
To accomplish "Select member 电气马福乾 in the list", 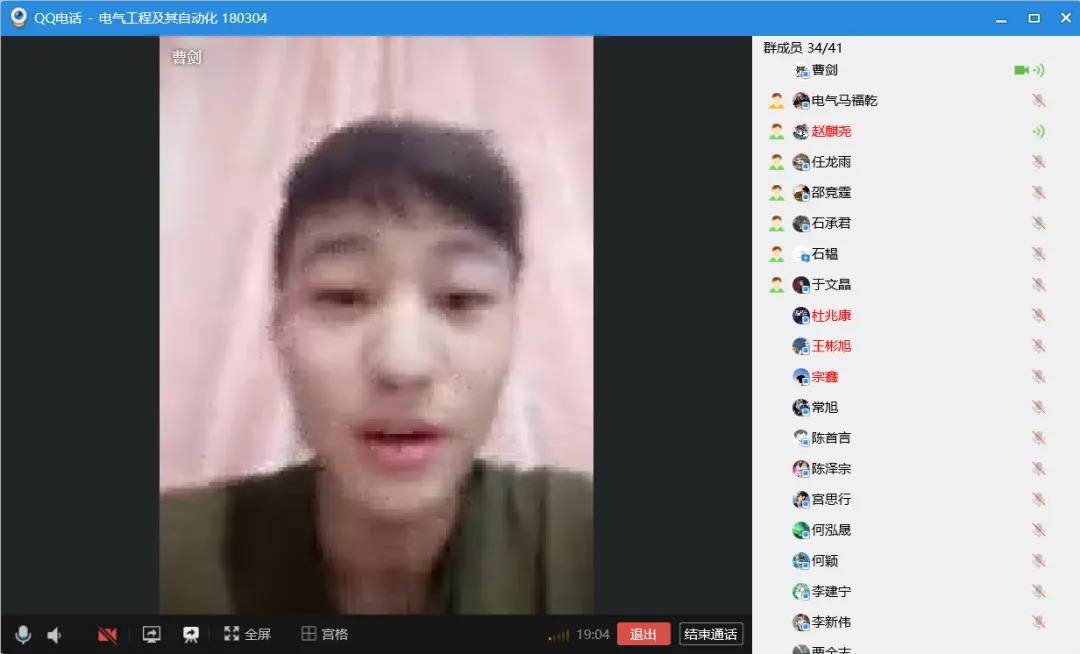I will [843, 101].
